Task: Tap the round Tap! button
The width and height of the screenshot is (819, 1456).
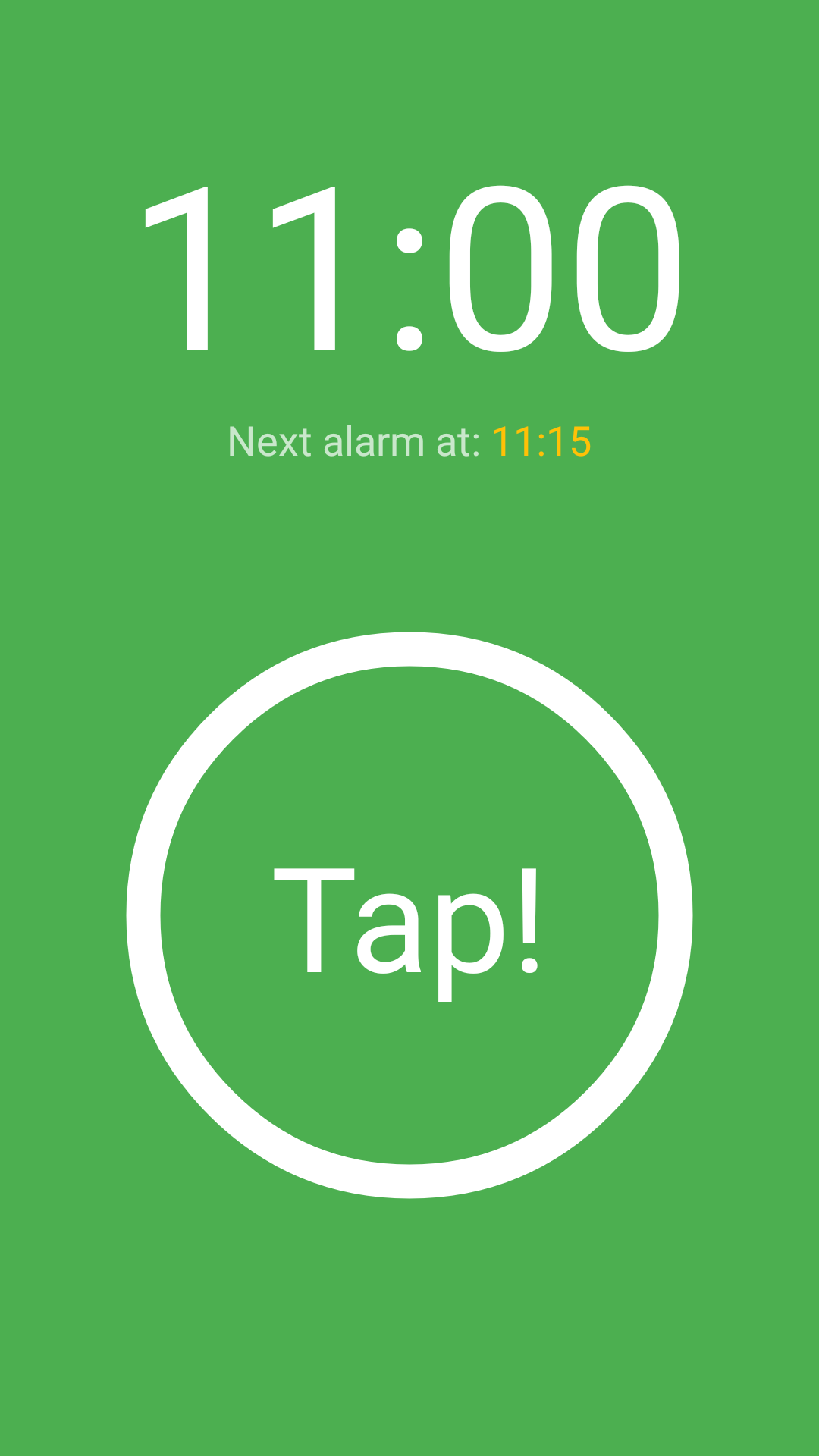Action: (409, 915)
